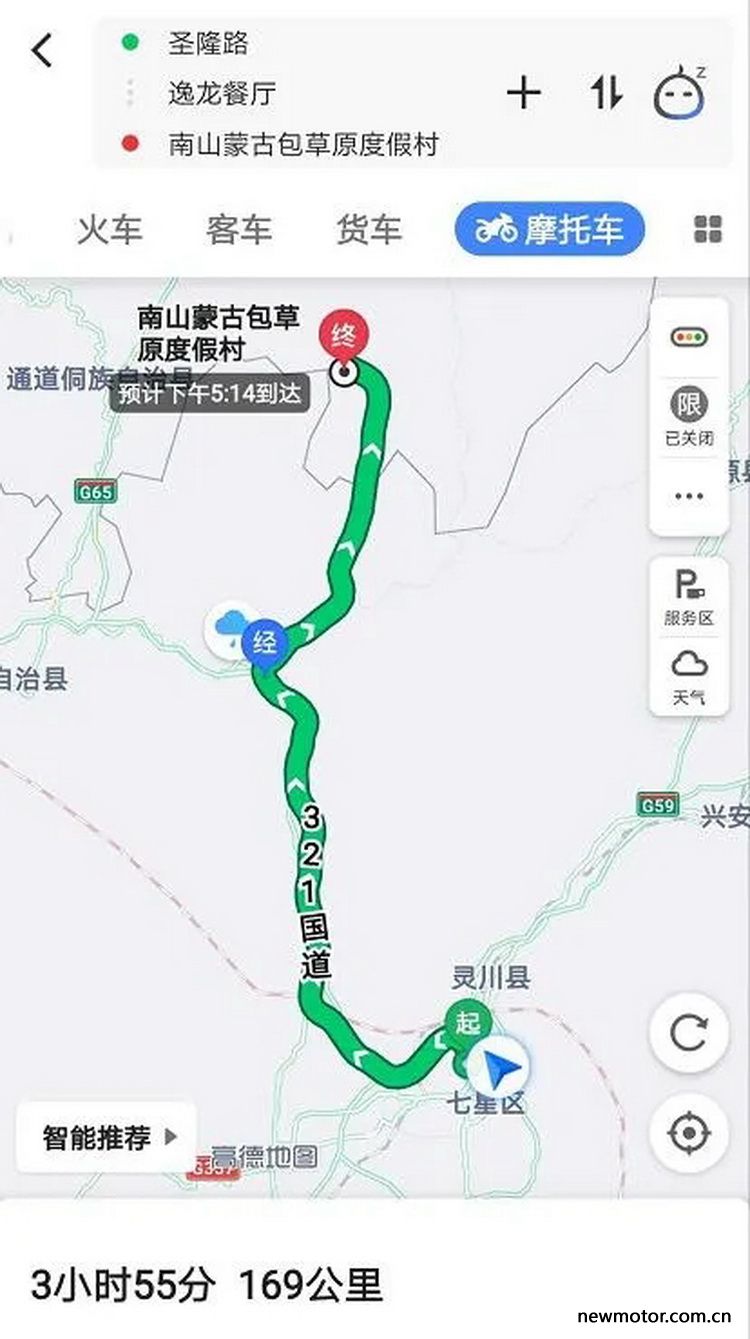Open more map options (three dots)

(689, 495)
